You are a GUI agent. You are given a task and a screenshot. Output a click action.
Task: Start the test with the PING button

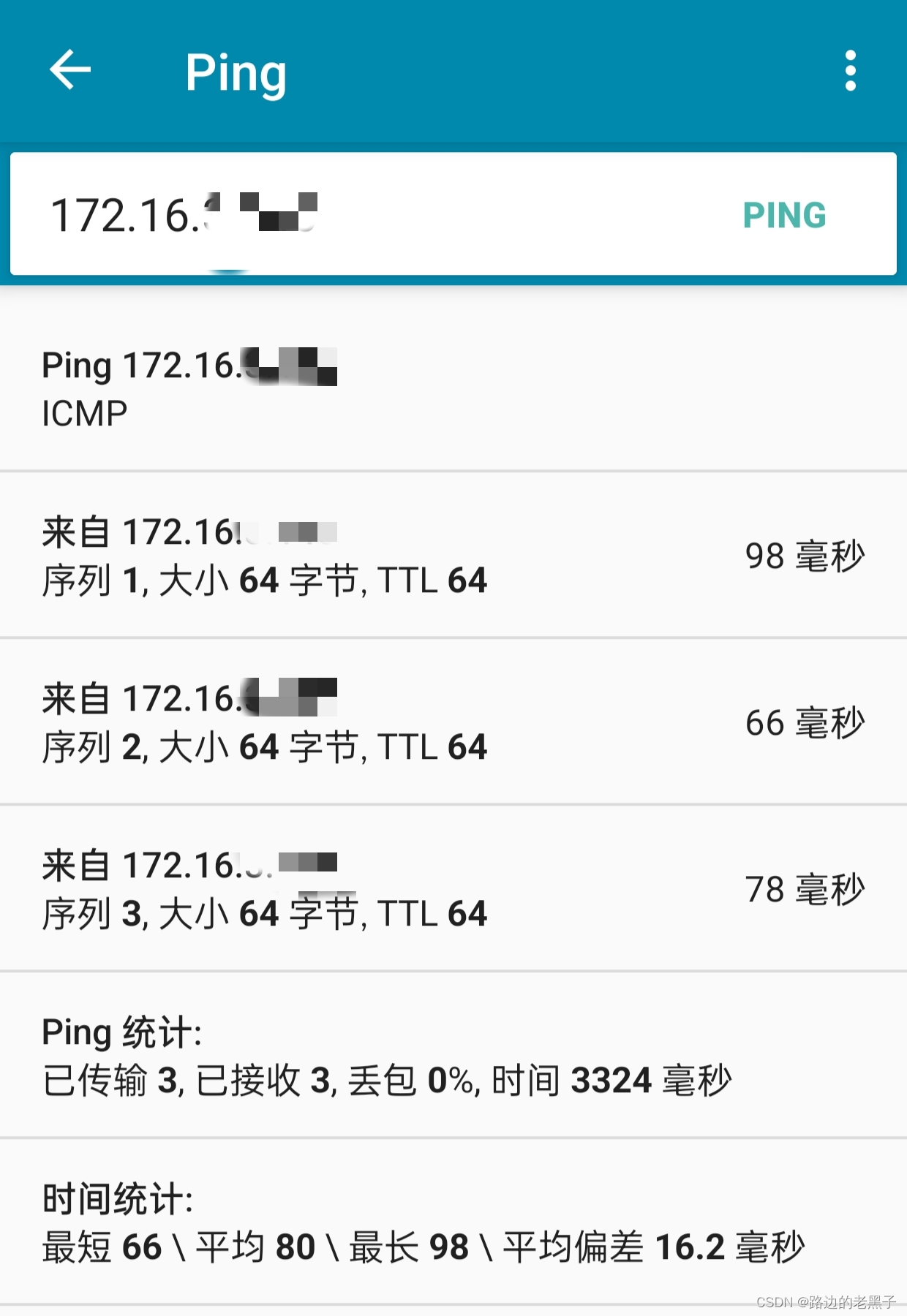coord(784,215)
